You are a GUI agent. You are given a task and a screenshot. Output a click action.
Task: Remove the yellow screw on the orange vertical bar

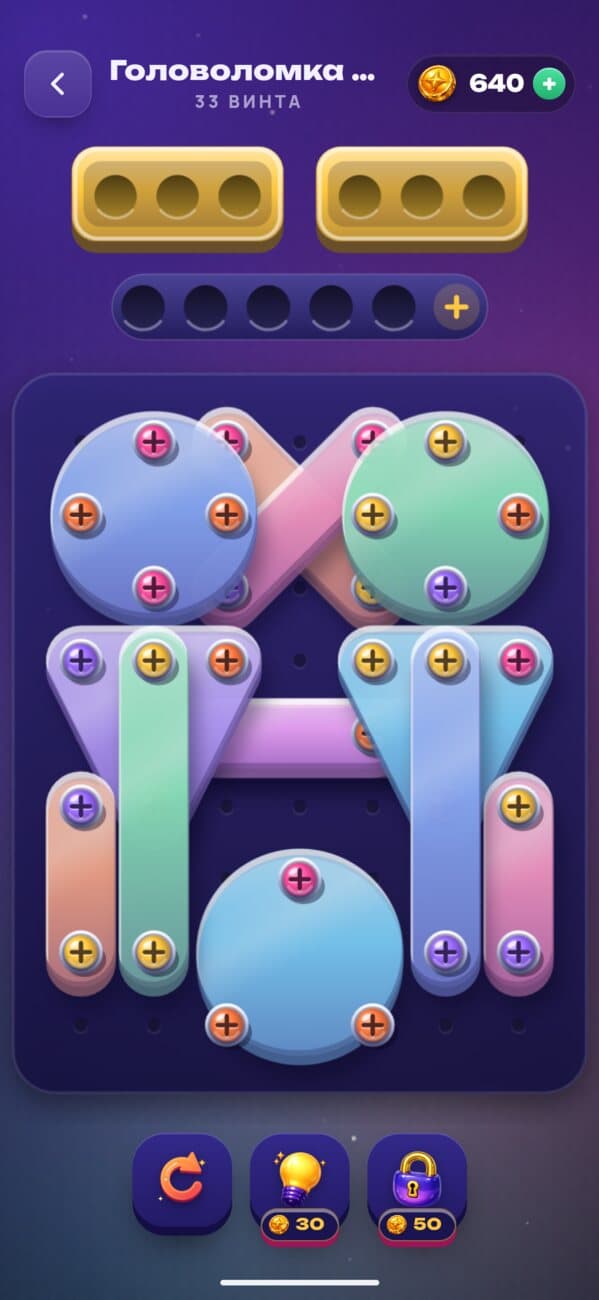[81, 951]
